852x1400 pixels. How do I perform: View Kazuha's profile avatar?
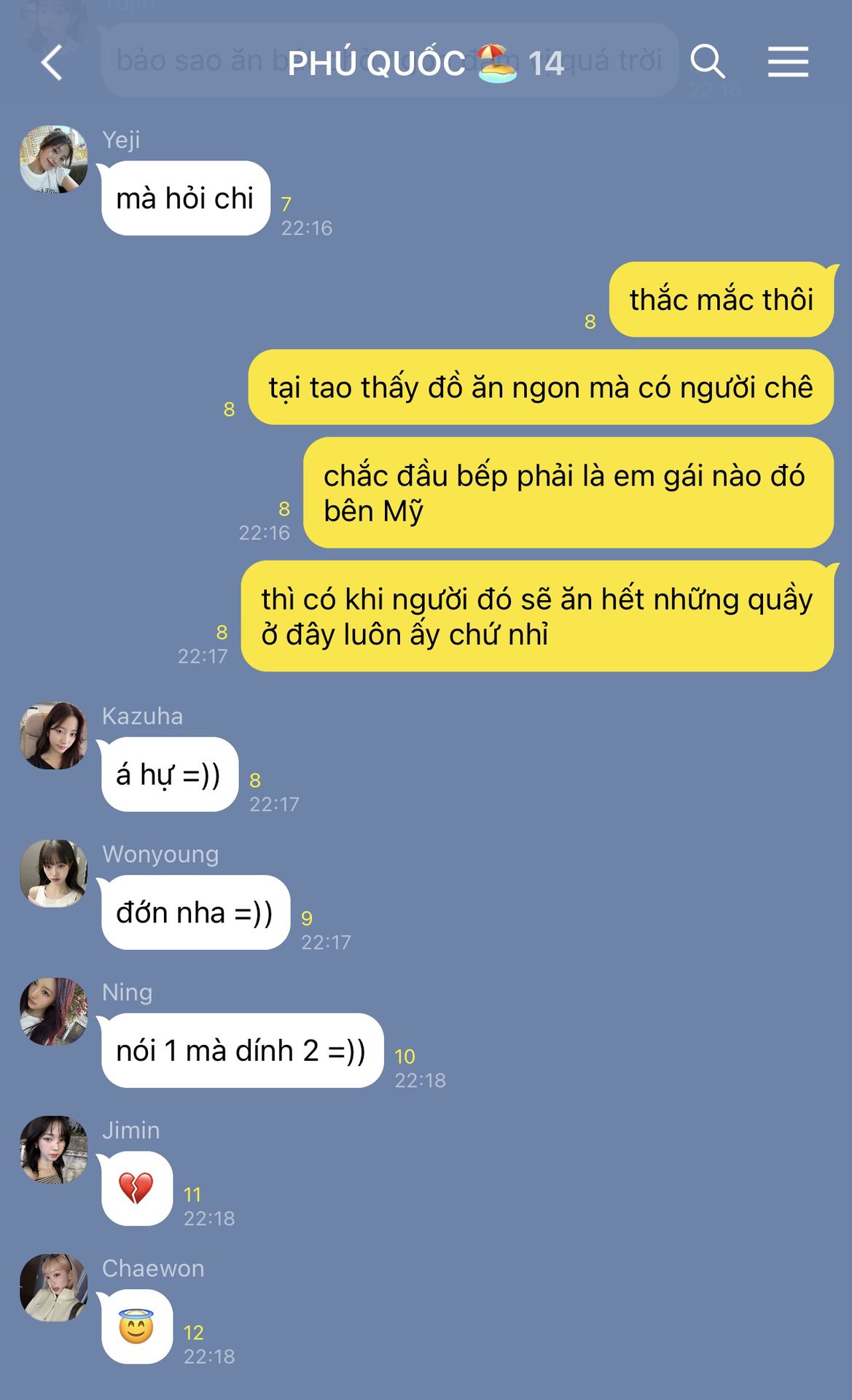(53, 735)
